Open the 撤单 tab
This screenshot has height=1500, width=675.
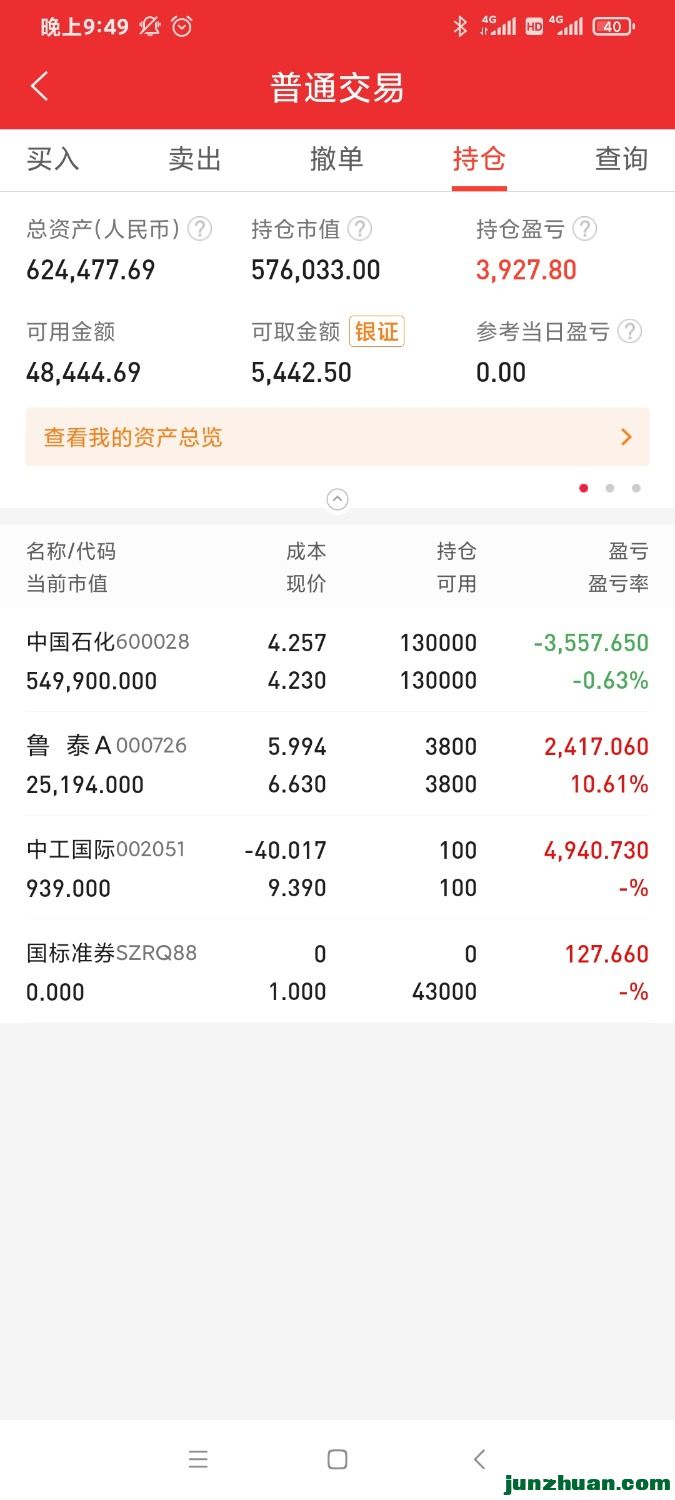[337, 159]
